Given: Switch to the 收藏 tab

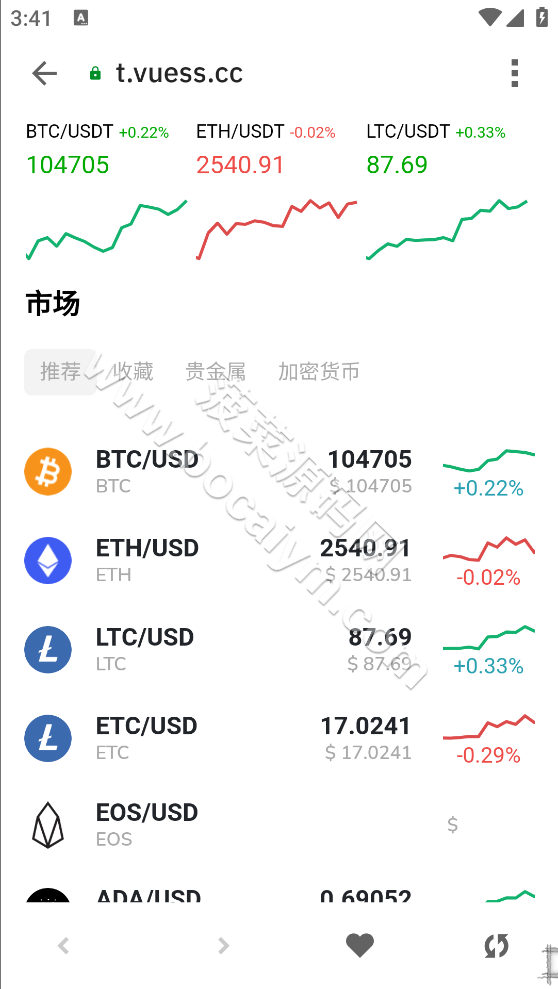Looking at the screenshot, I should pyautogui.click(x=133, y=372).
